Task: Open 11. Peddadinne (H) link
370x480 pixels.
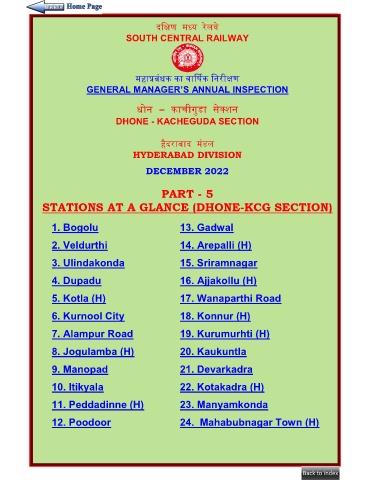Action: point(98,405)
